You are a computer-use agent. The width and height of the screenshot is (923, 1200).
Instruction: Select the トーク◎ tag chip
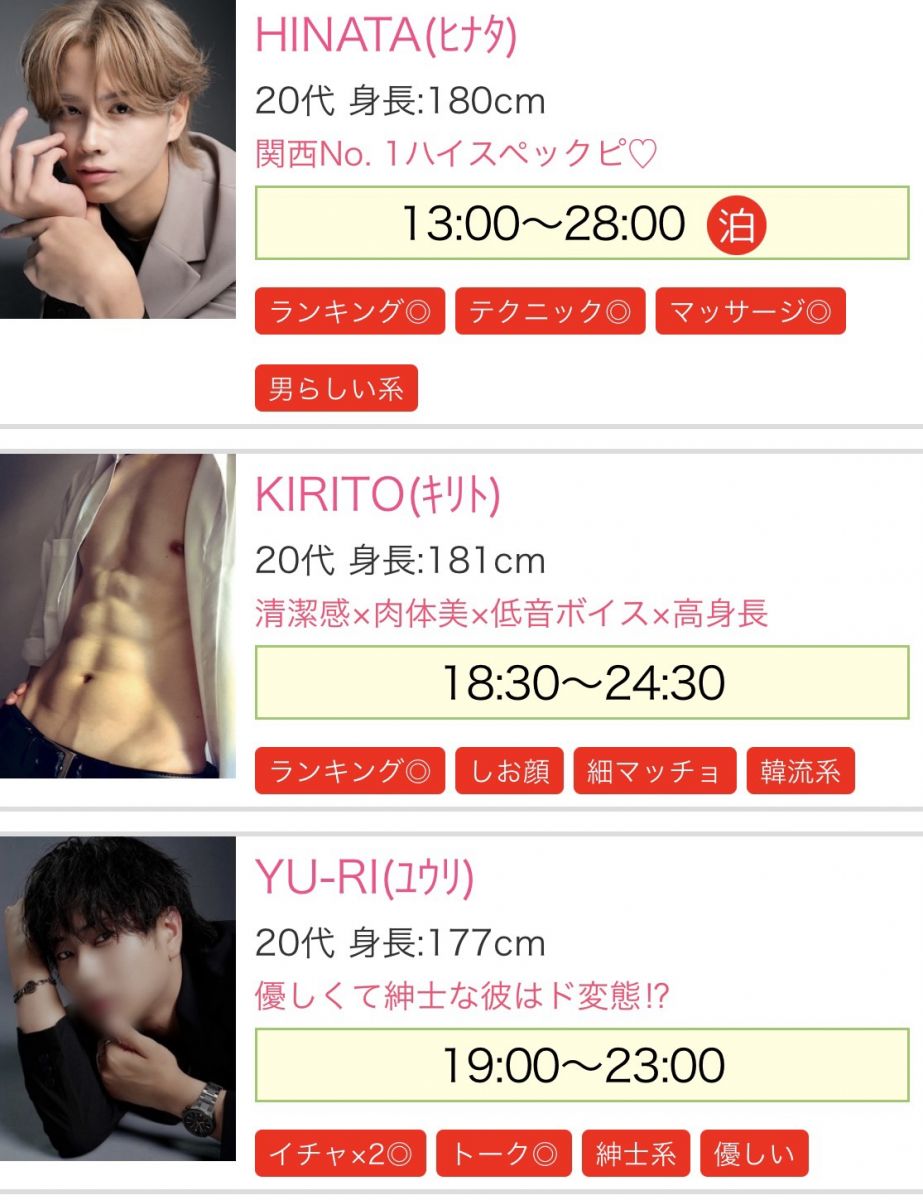(504, 1153)
